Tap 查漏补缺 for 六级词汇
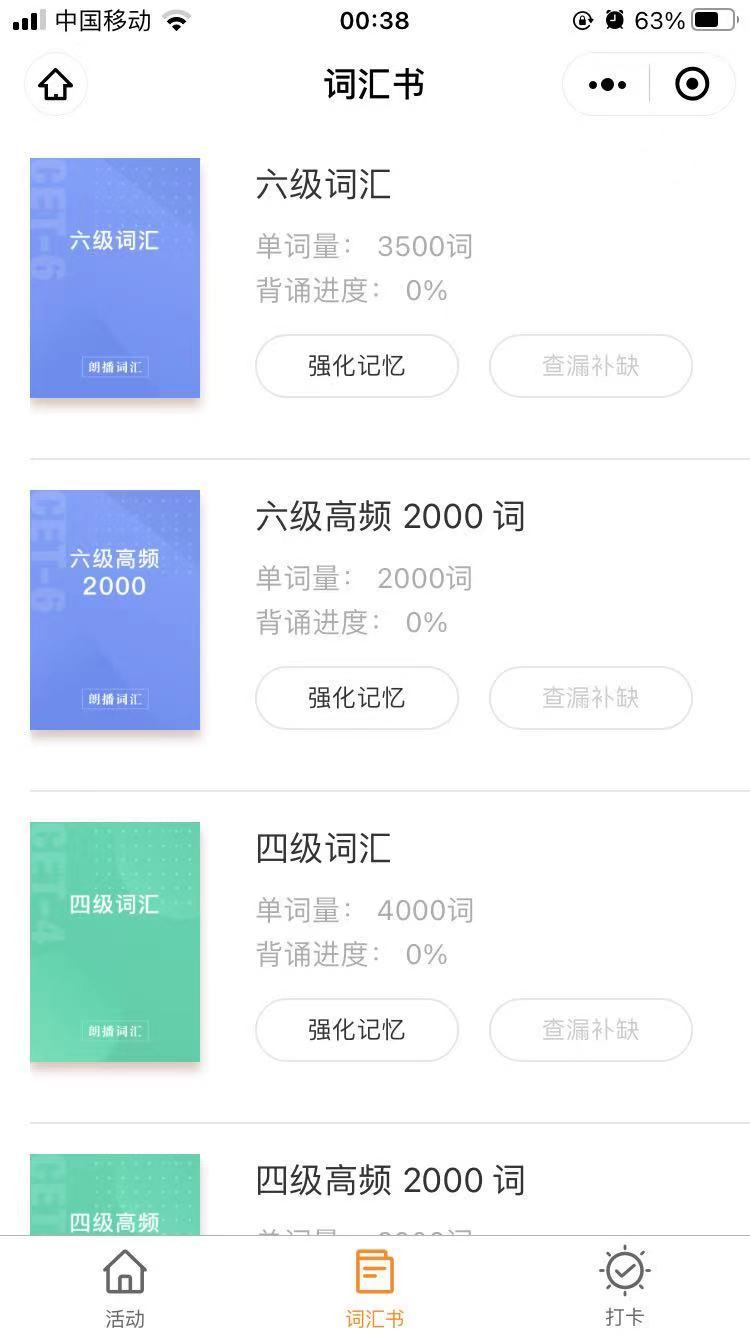The height and width of the screenshot is (1334, 750). click(x=591, y=366)
